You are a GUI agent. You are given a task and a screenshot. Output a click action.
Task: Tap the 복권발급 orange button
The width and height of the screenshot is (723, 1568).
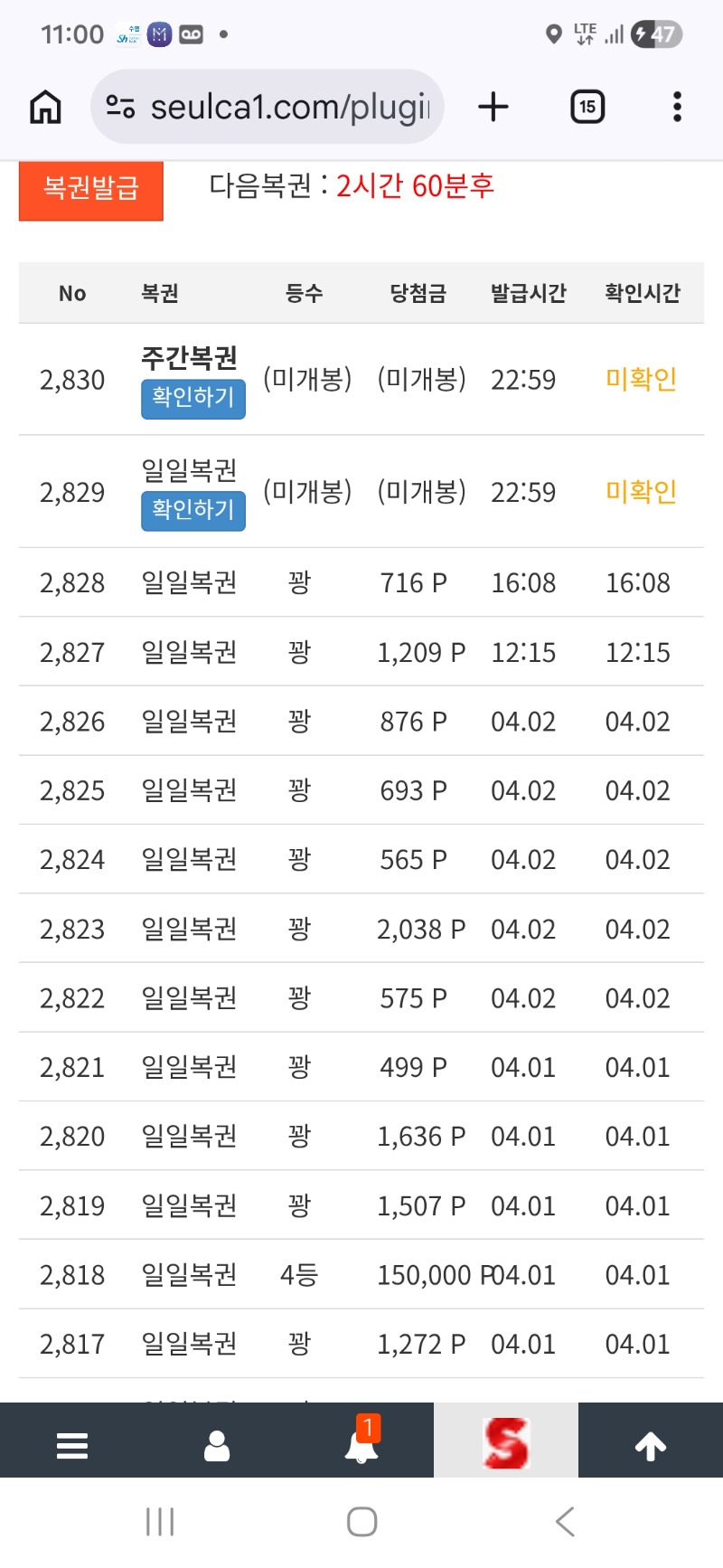90,189
